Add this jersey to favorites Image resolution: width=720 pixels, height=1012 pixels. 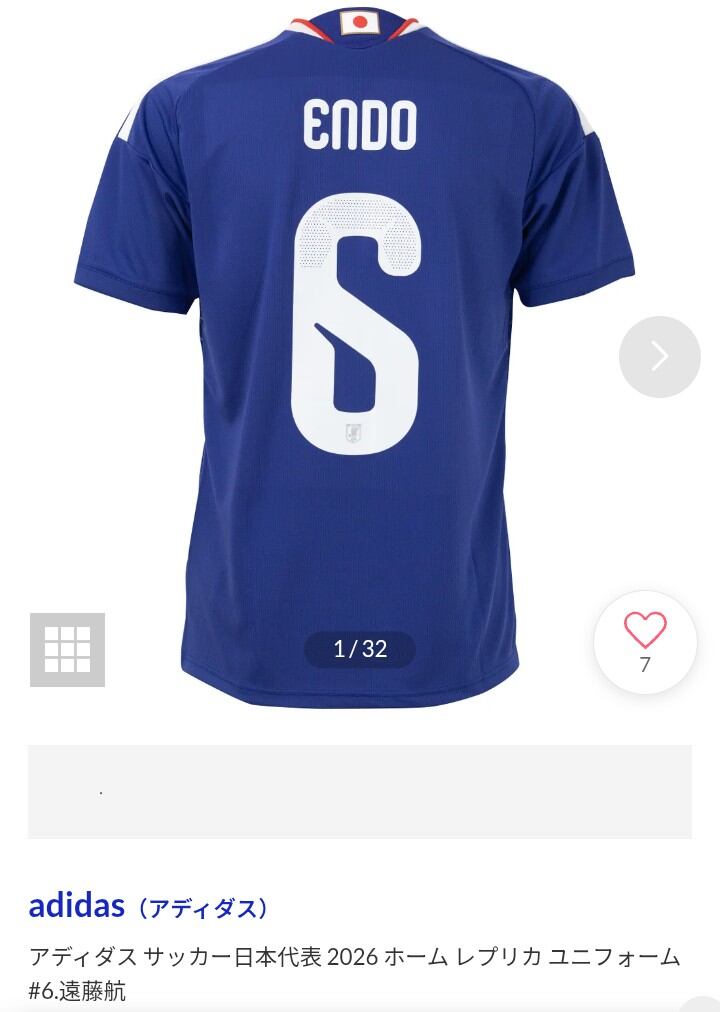[645, 642]
